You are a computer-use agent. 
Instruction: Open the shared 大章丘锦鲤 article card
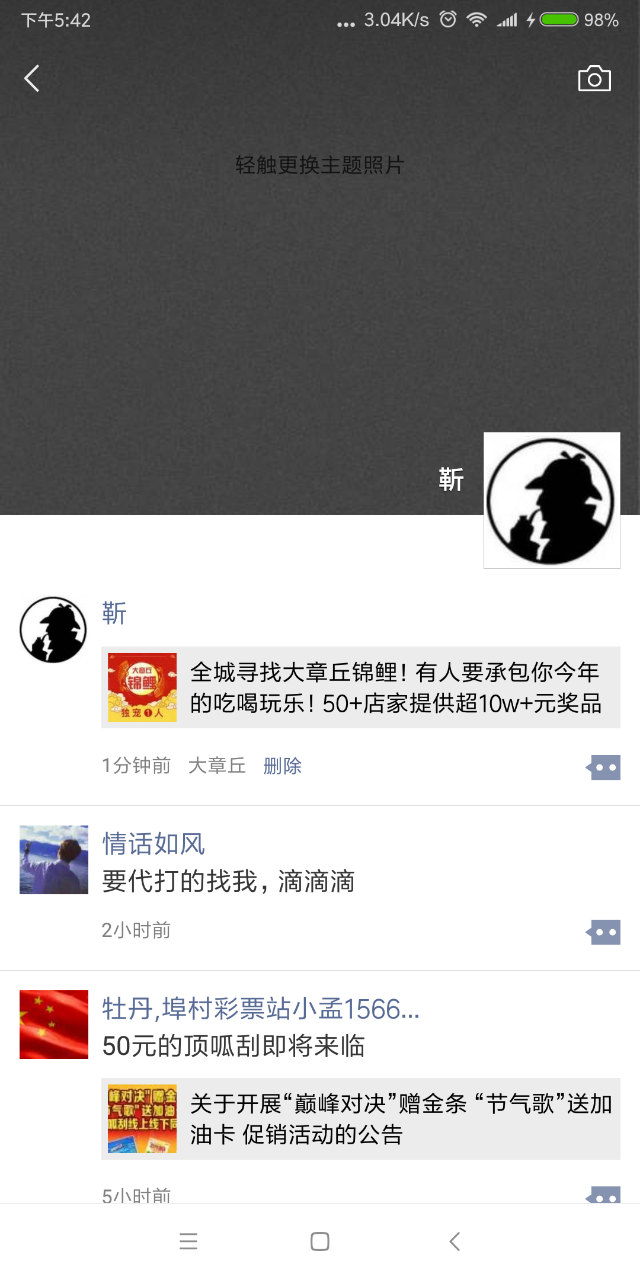click(360, 687)
